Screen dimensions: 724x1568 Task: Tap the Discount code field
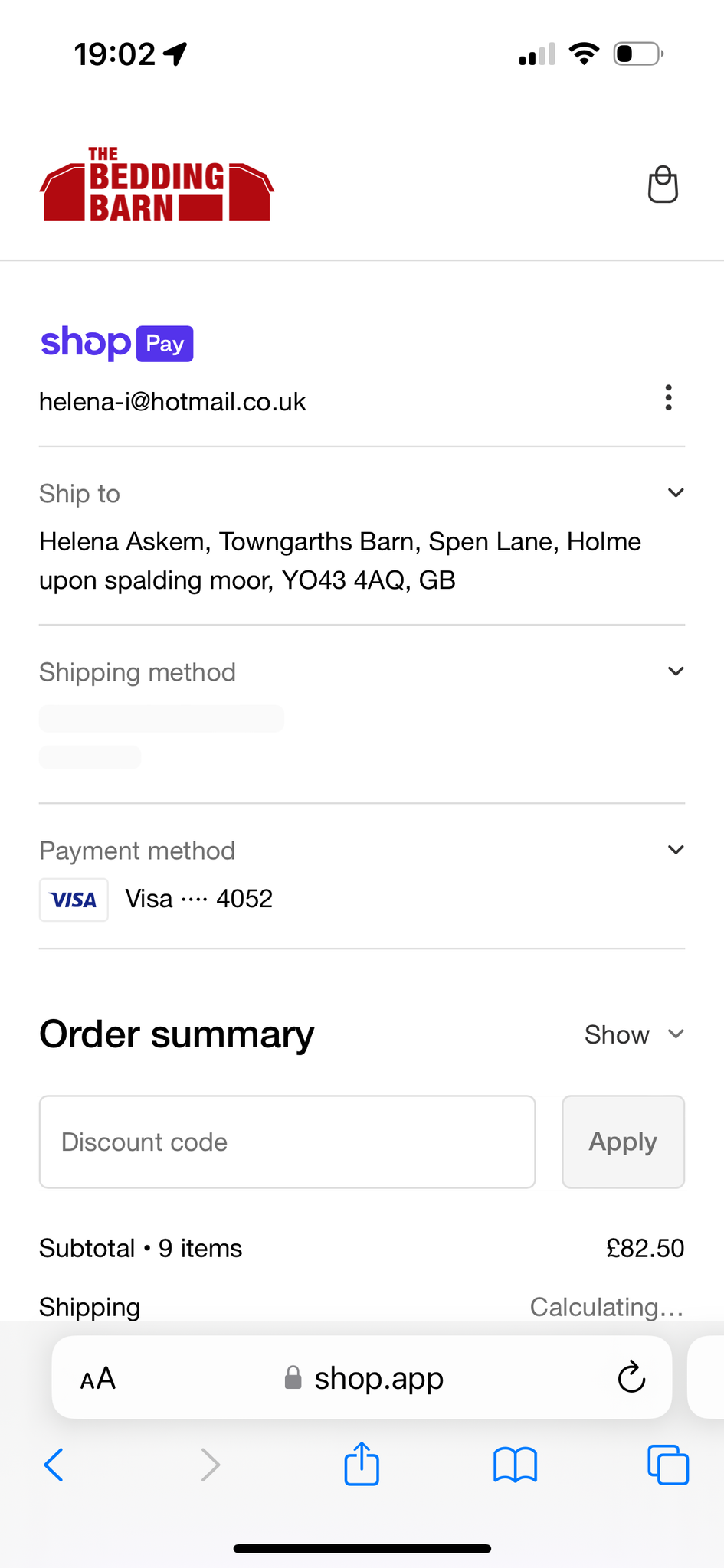[287, 1142]
